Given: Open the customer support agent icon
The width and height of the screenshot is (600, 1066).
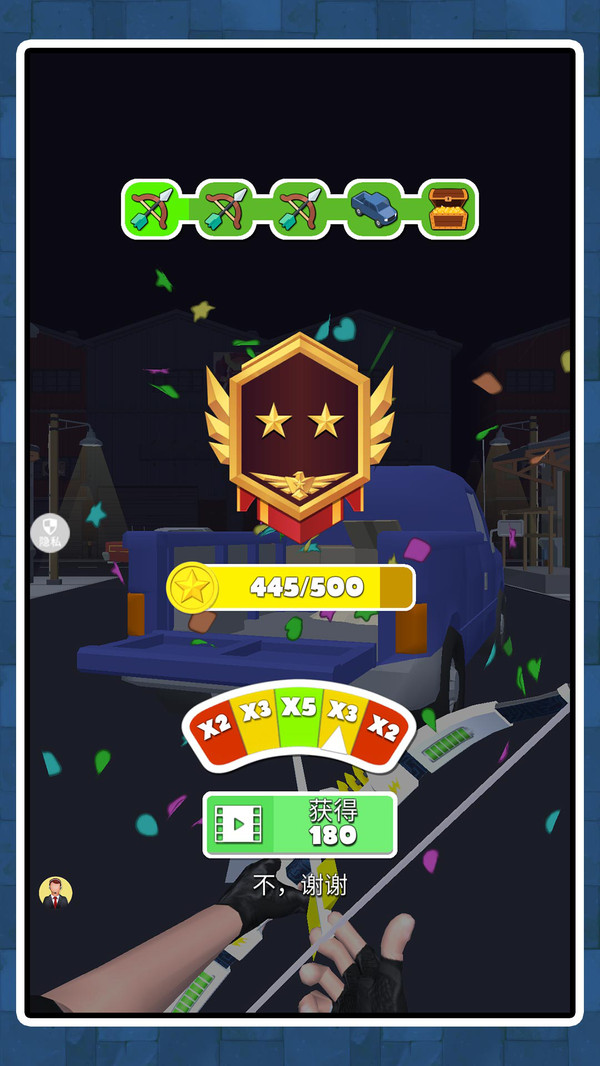Looking at the screenshot, I should tap(56, 893).
